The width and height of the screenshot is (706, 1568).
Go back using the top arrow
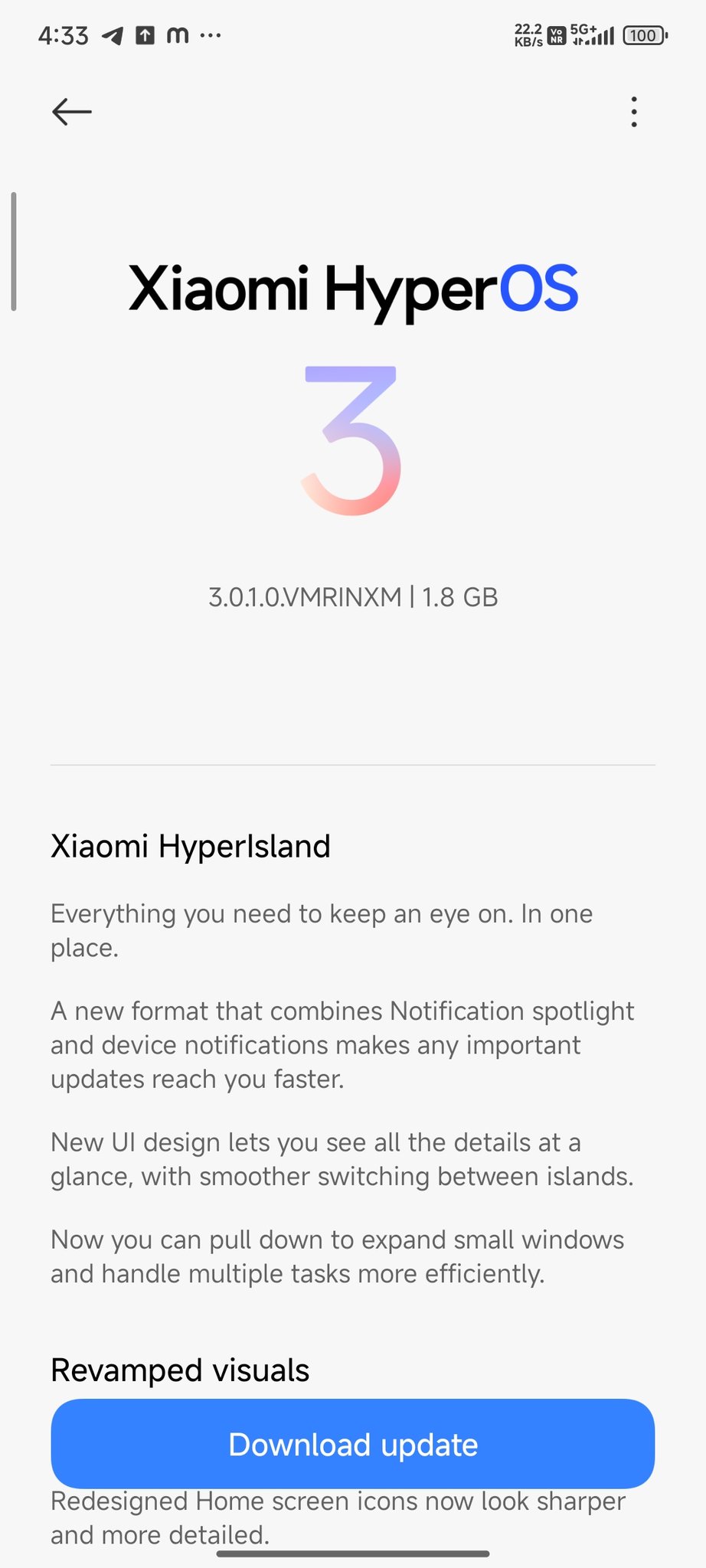[x=72, y=112]
